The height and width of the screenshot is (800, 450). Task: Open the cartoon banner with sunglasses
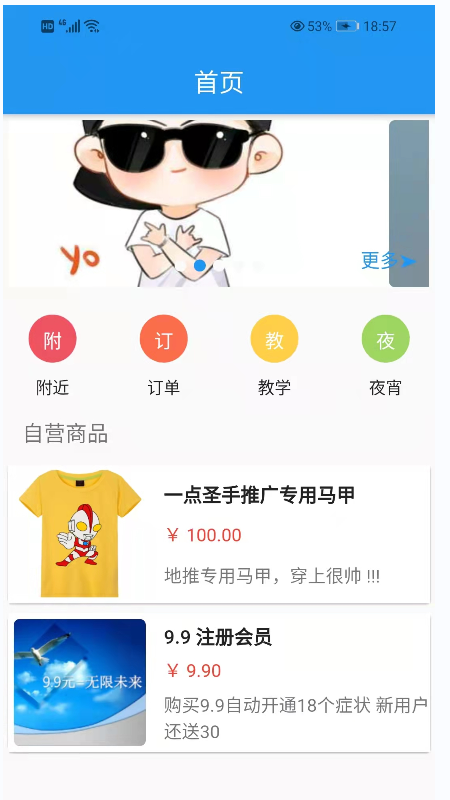196,203
